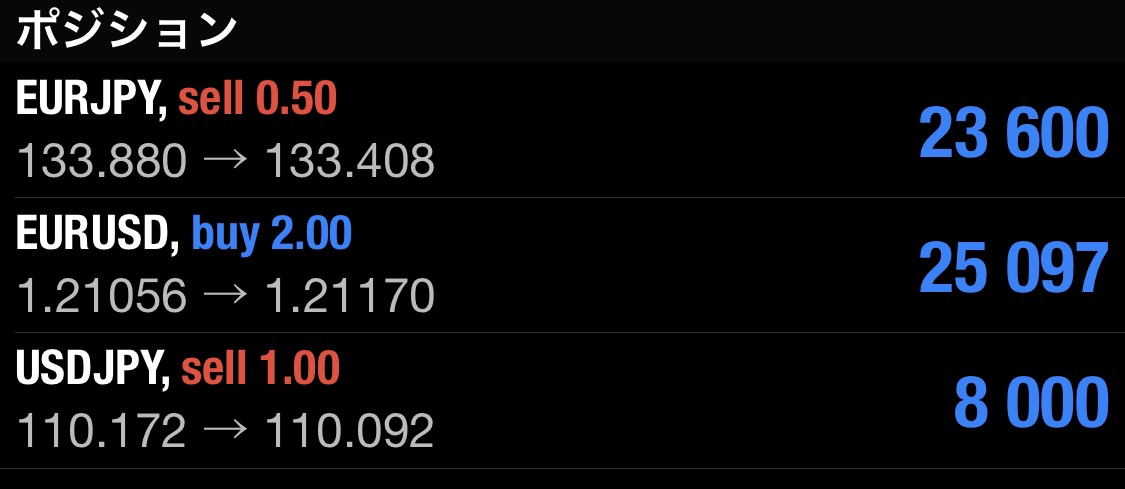Expand the EURJPY sell 0.50 position
The height and width of the screenshot is (489, 1125).
pyautogui.click(x=562, y=129)
